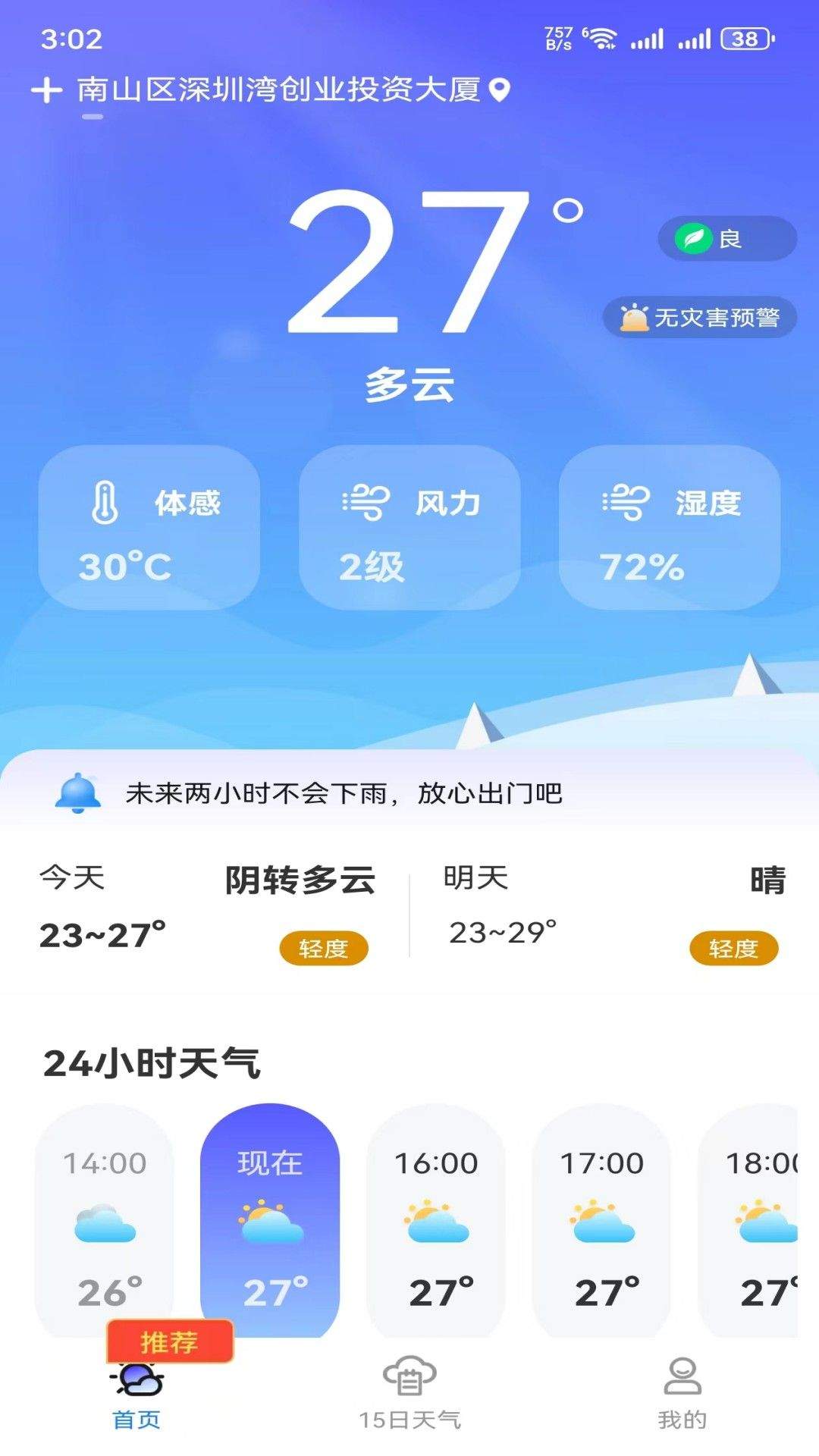
Task: Tap the humidity icon in the 湿度 card
Action: 626,500
